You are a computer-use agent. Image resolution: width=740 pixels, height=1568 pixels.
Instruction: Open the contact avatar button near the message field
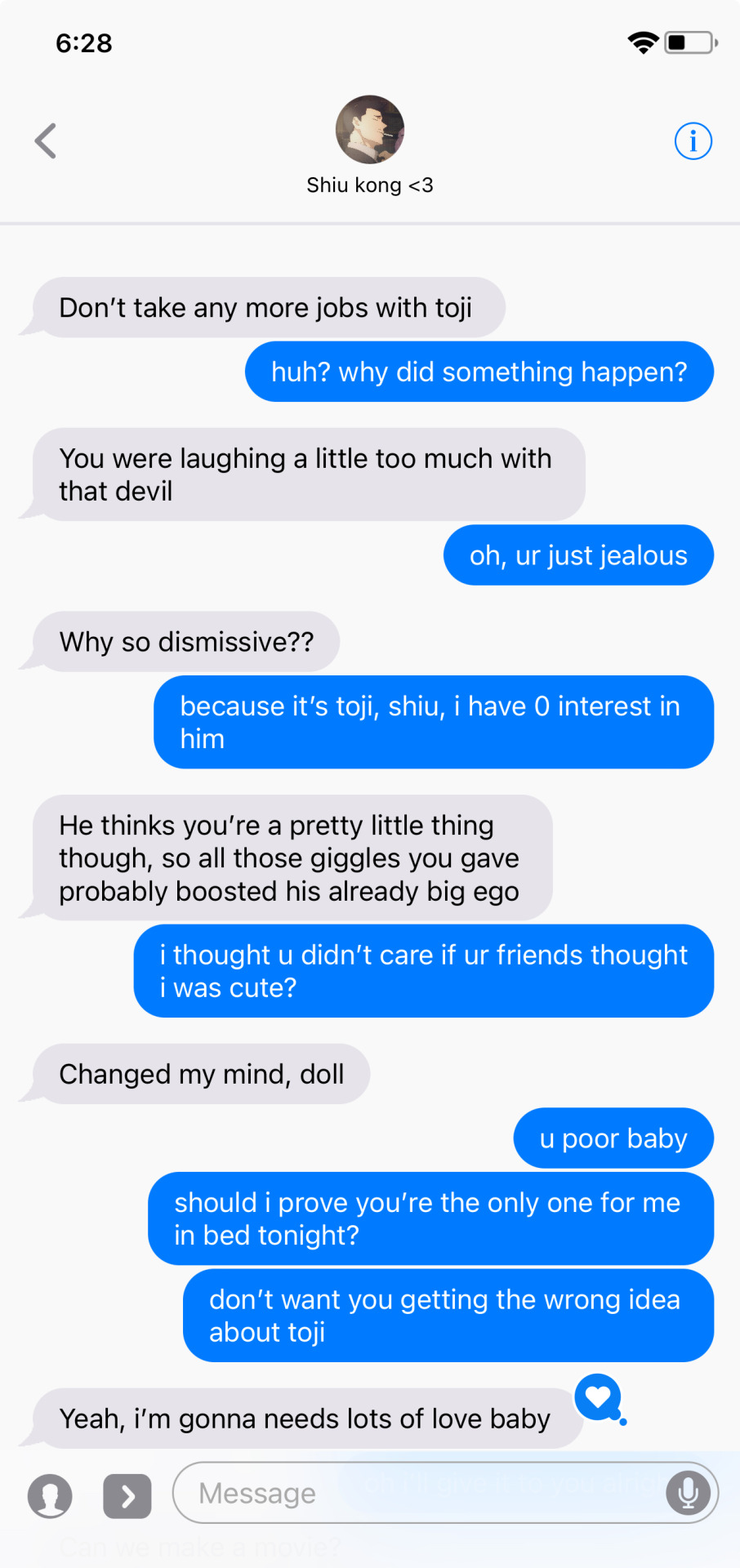(x=50, y=1495)
